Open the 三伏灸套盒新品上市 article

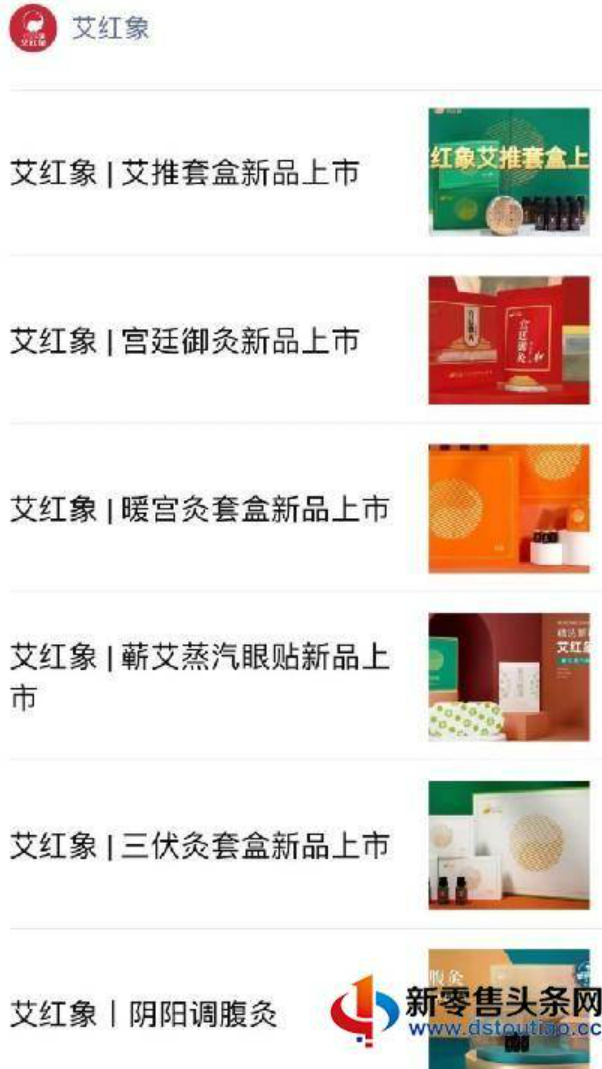click(200, 845)
